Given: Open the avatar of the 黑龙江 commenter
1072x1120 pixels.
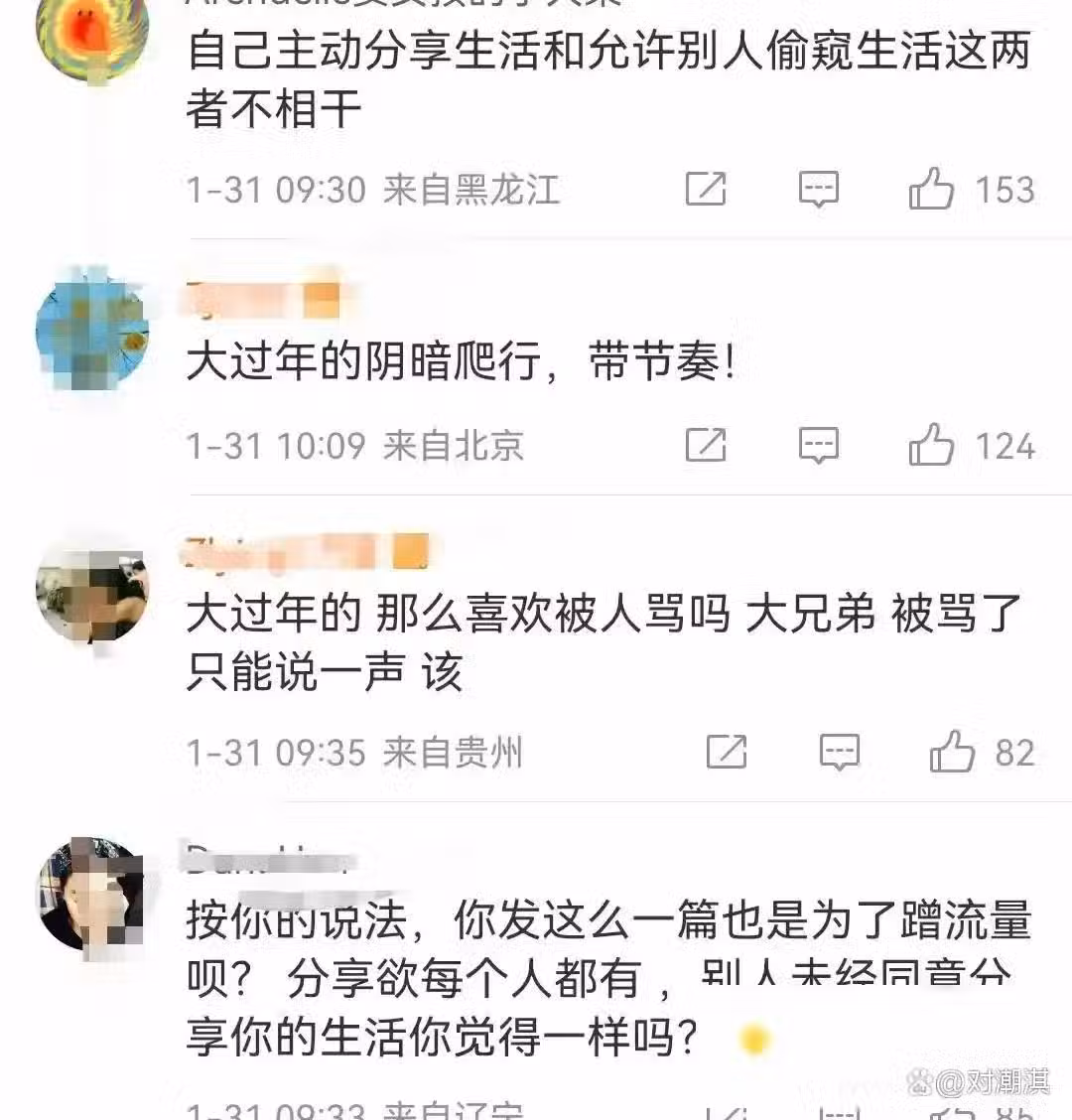Looking at the screenshot, I should click(91, 35).
